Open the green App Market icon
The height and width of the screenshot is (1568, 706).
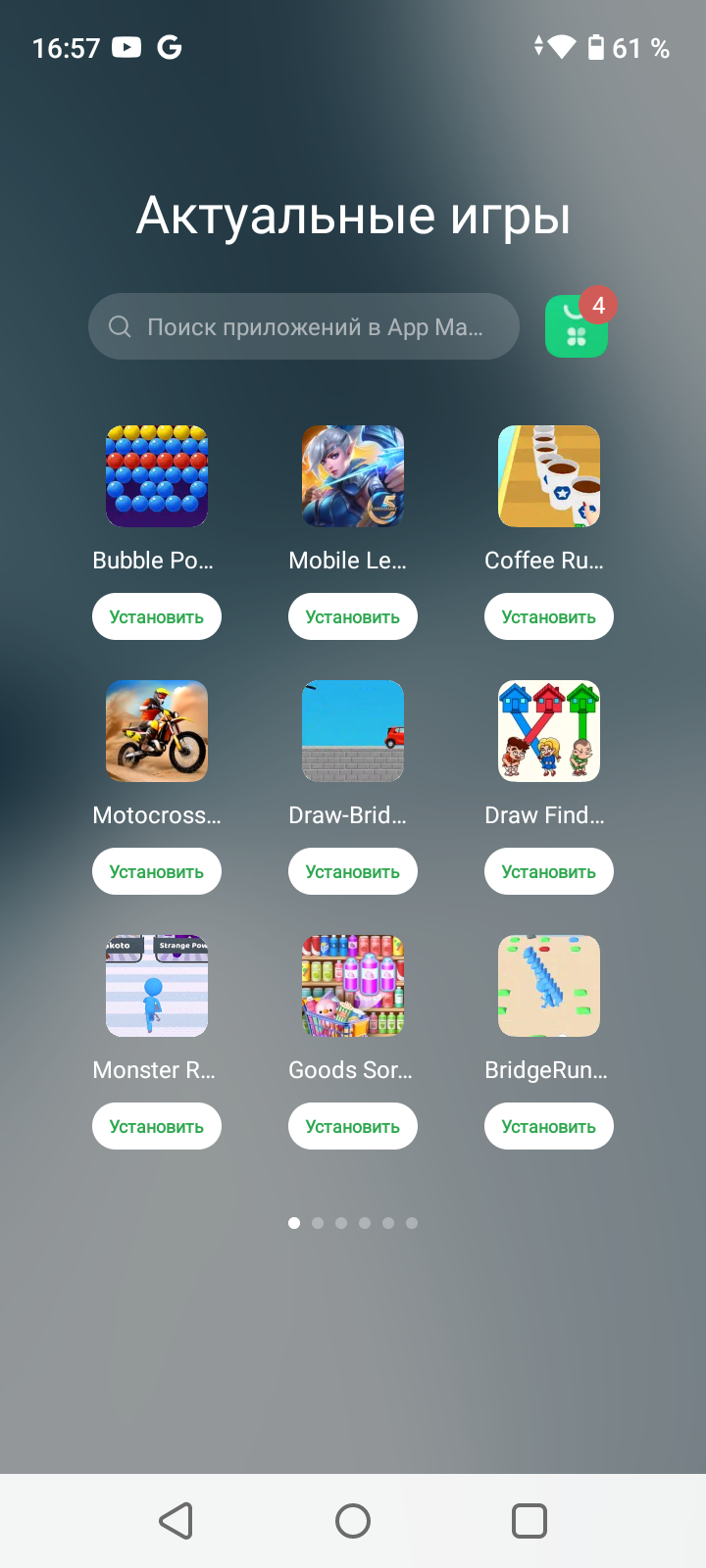tap(577, 327)
